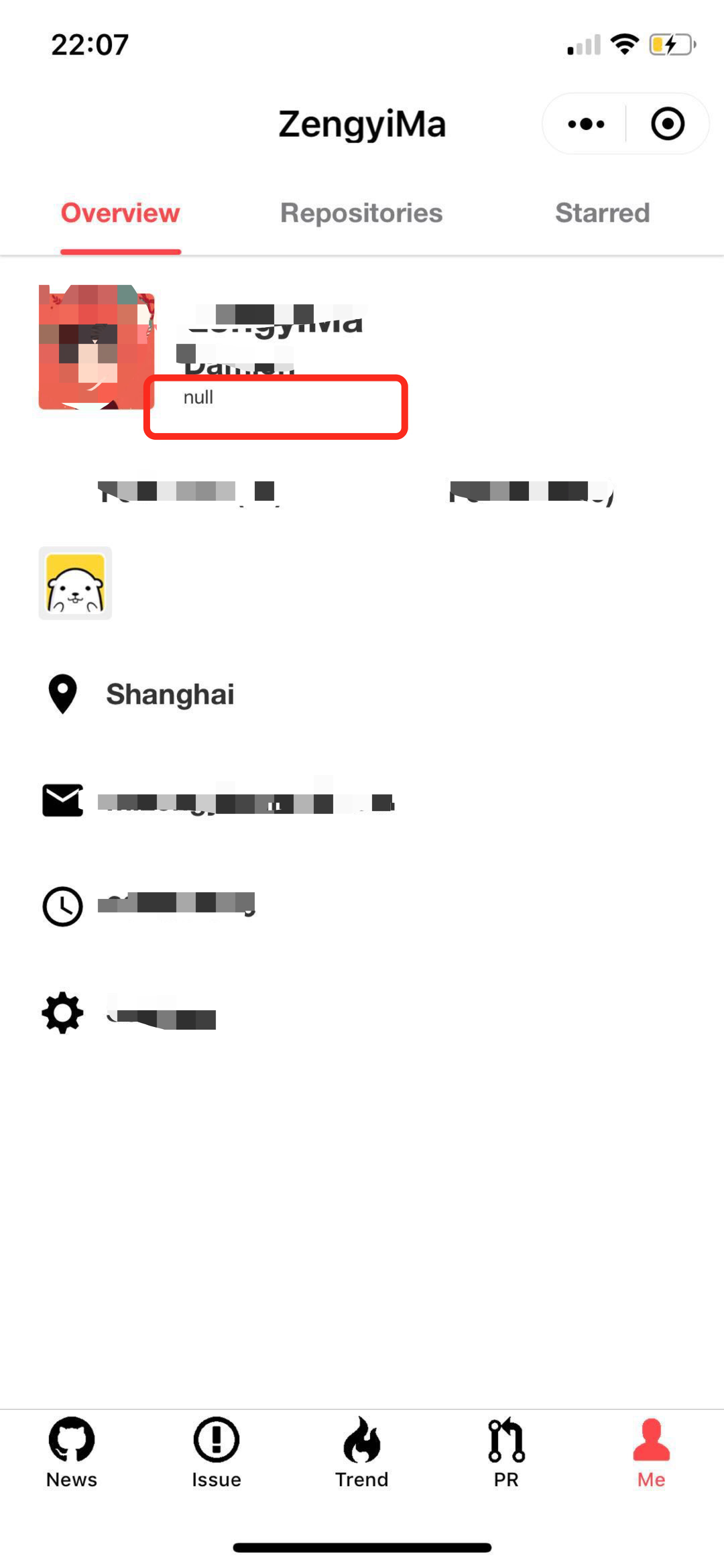Open the mini program three-dot menu
Screen dimensions: 724x1568
pyautogui.click(x=586, y=124)
